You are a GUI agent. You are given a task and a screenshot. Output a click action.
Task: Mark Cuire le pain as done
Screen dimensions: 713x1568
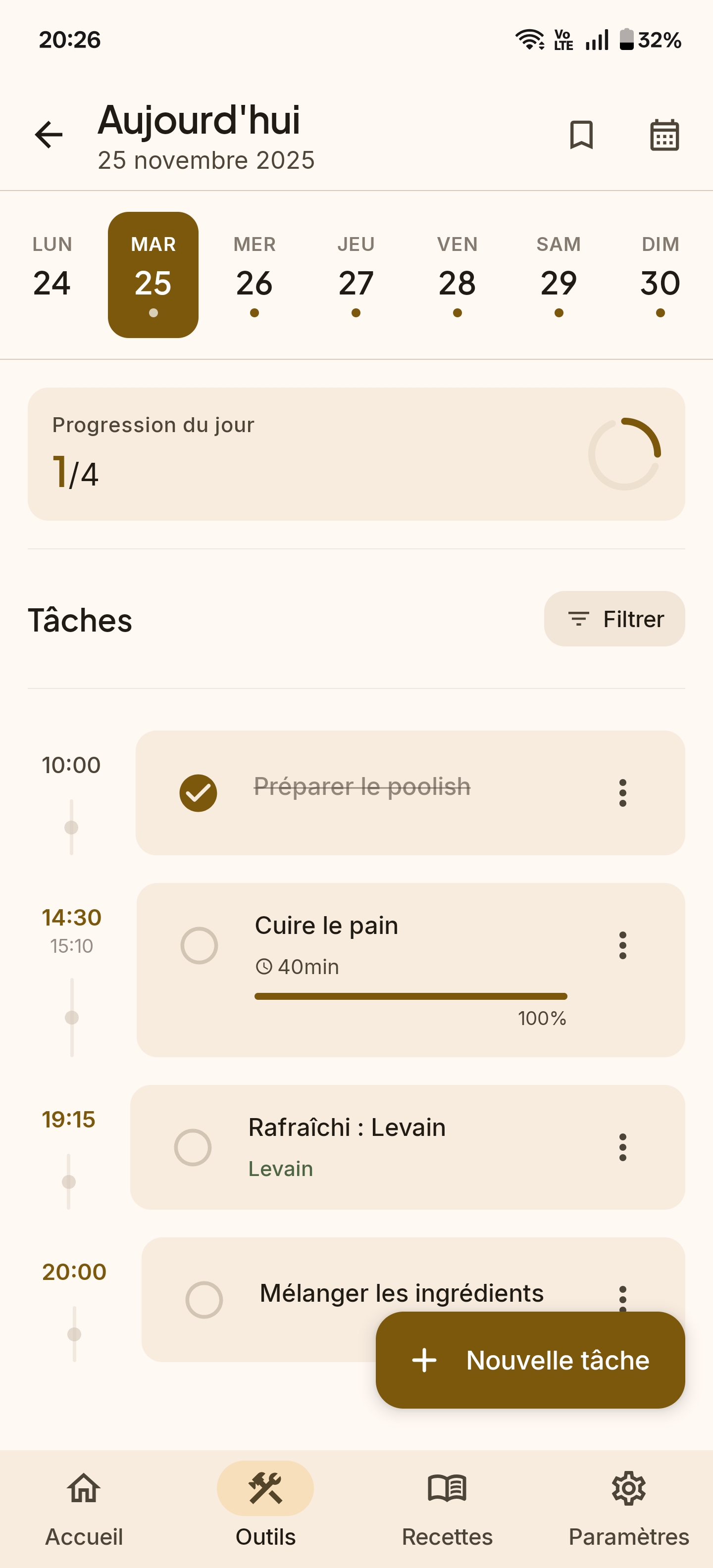click(199, 945)
